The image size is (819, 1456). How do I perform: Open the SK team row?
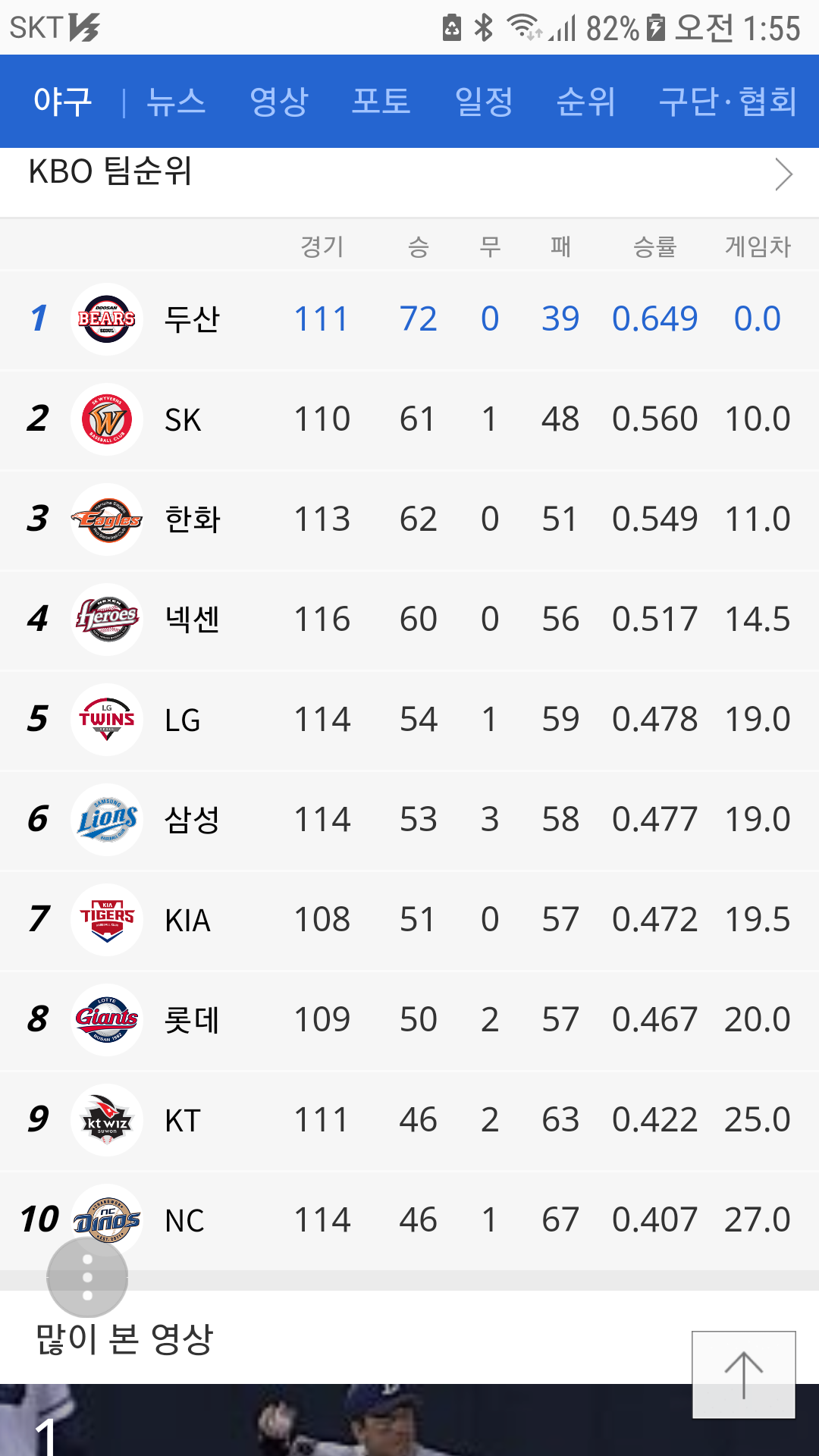pyautogui.click(x=409, y=419)
